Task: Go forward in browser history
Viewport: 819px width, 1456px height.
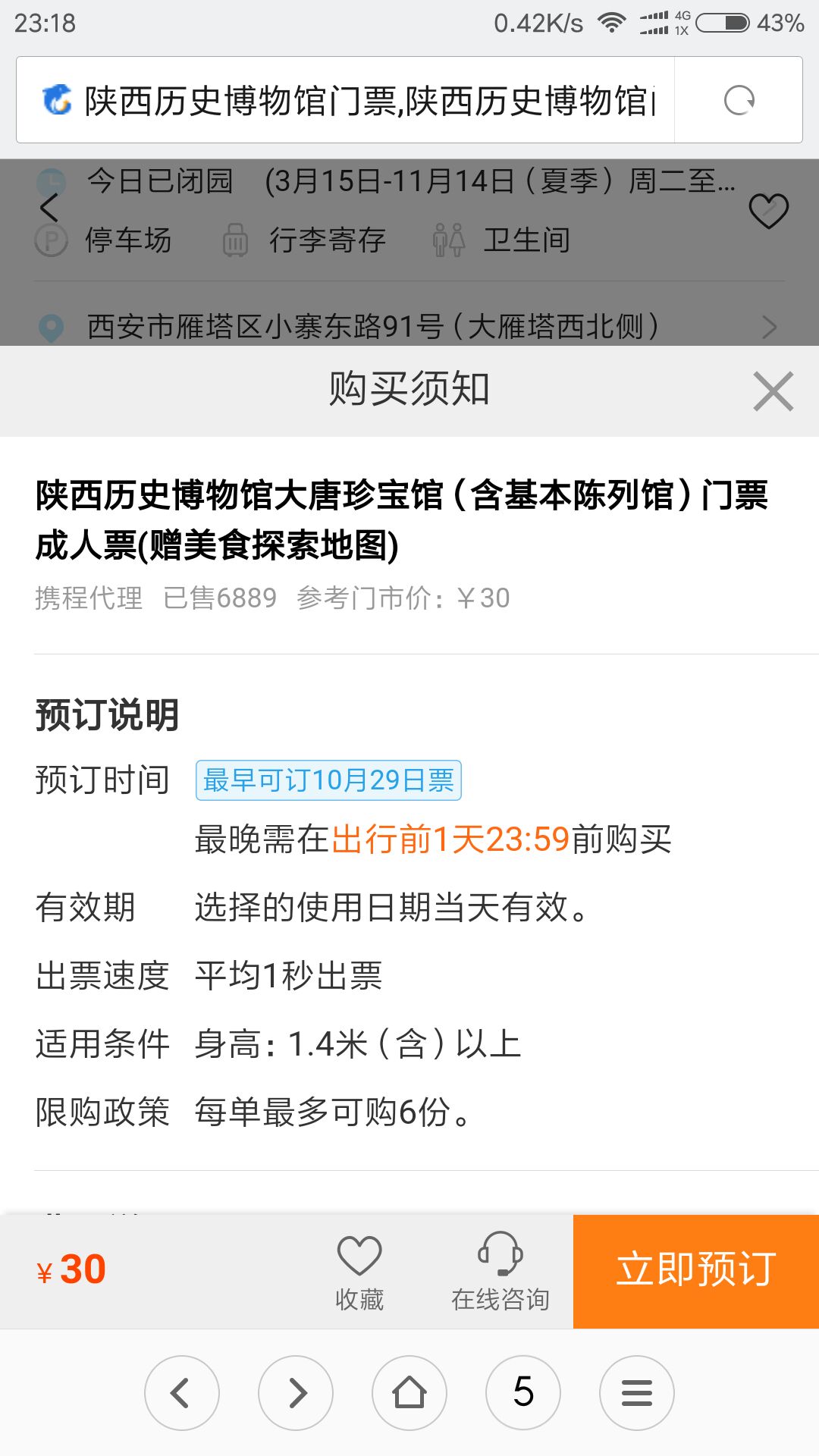Action: click(296, 1393)
